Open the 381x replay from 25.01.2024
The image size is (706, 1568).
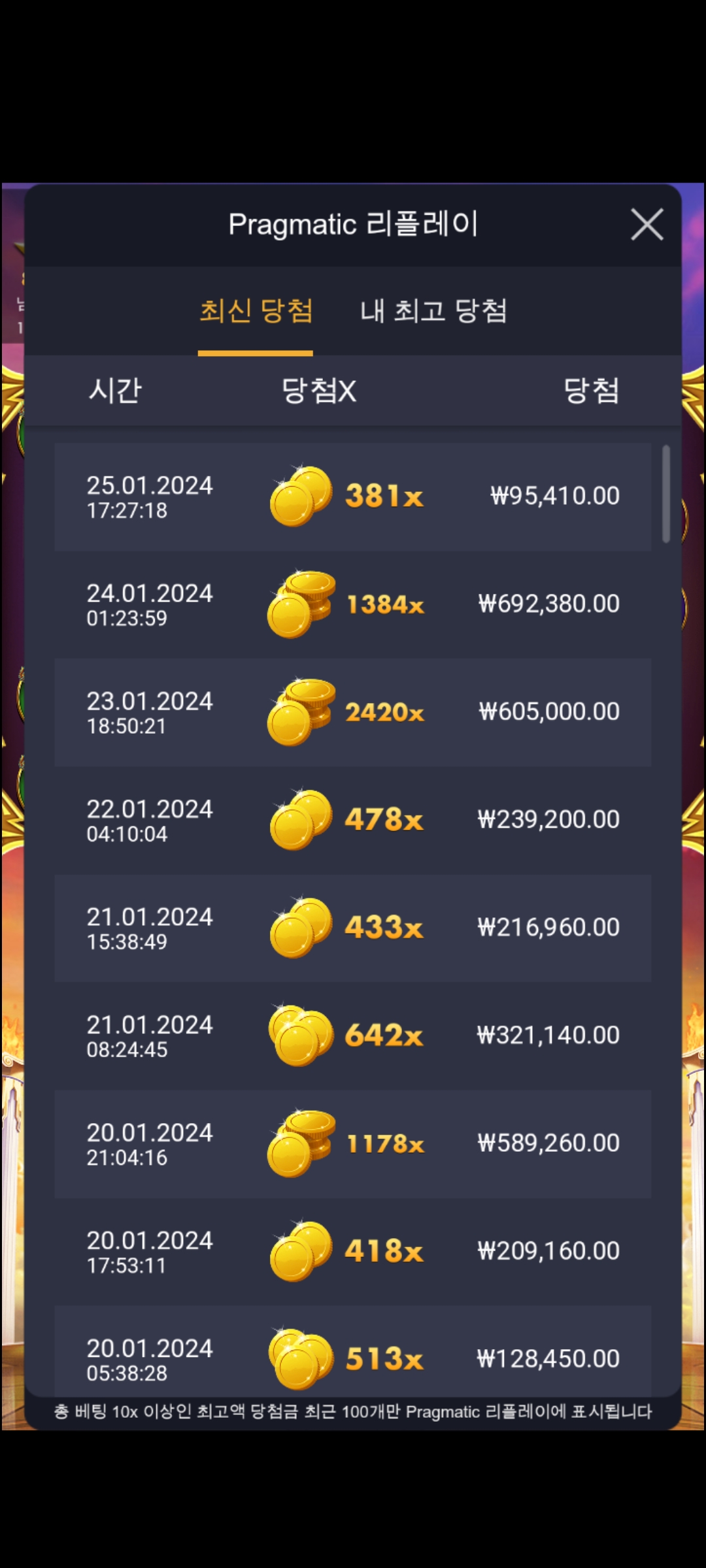pos(353,497)
